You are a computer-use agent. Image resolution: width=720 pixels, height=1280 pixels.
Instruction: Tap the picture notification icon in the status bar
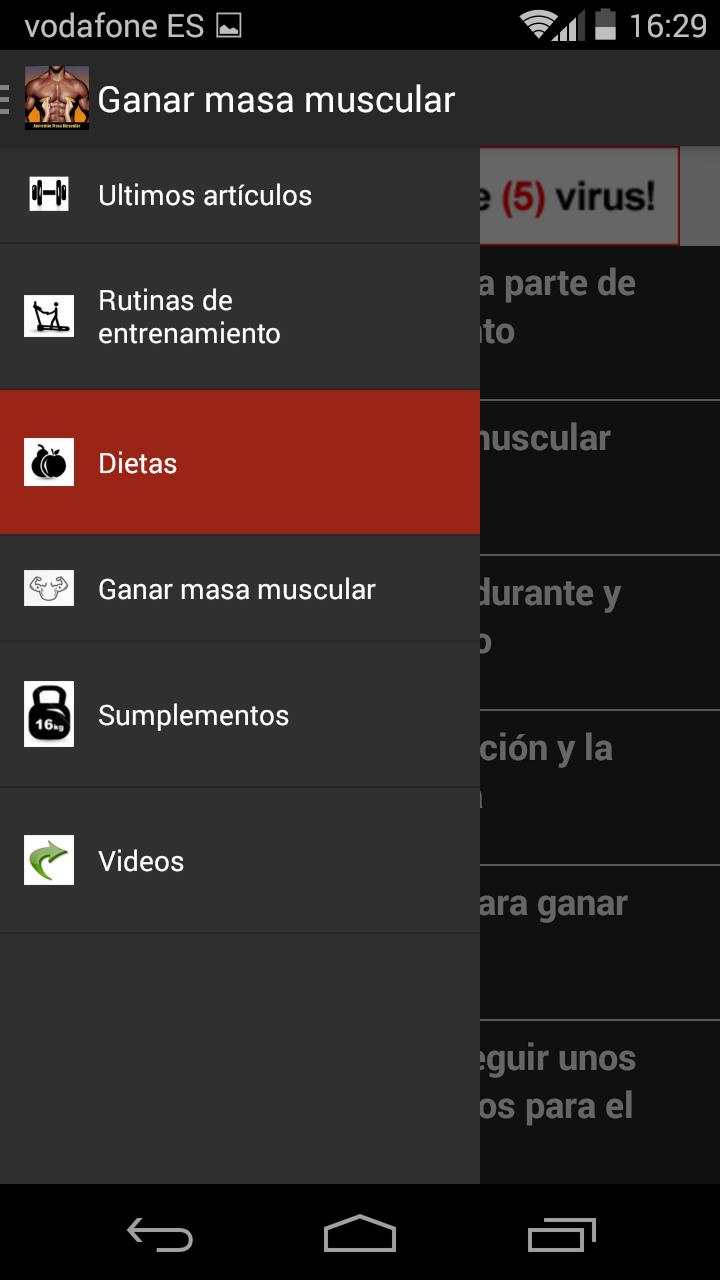pos(228,24)
